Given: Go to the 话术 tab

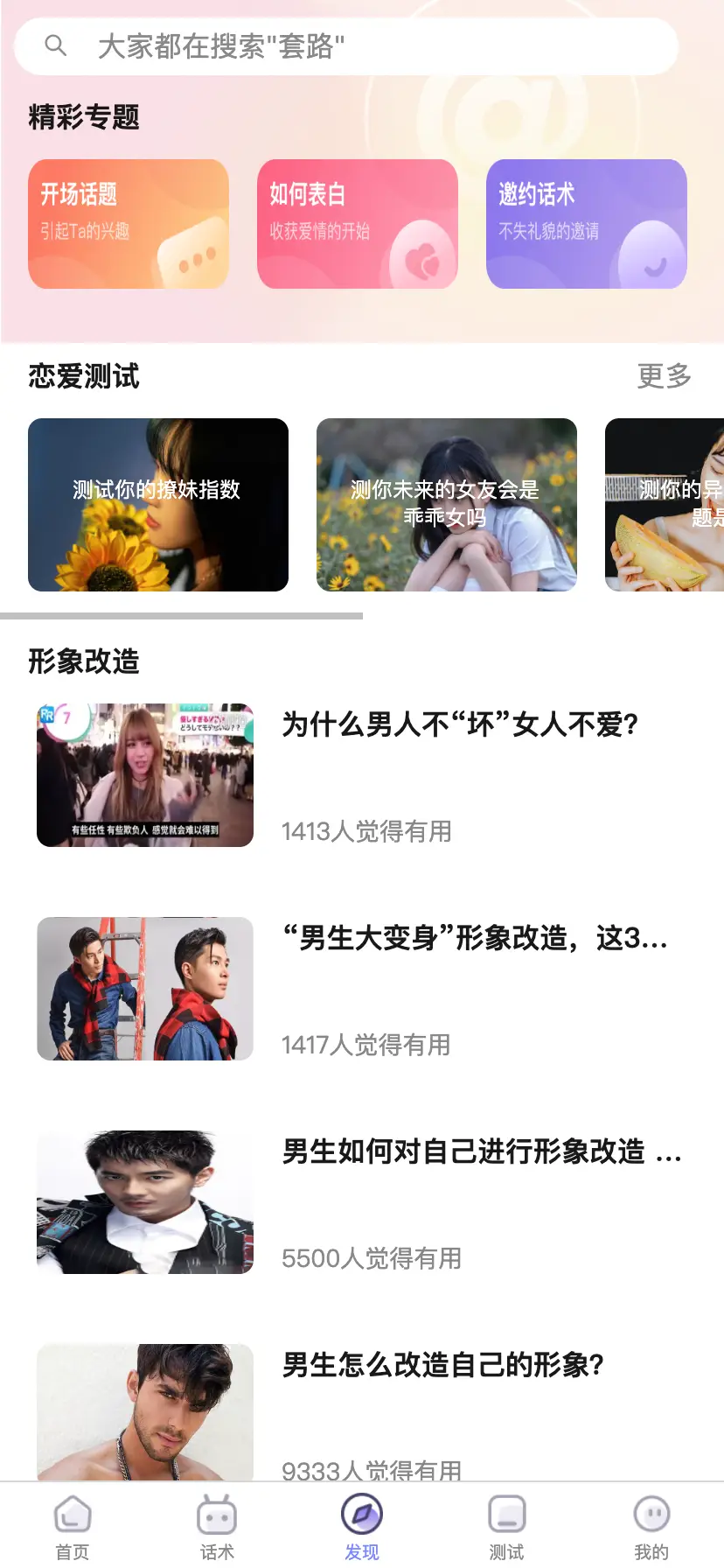Looking at the screenshot, I should (217, 1527).
